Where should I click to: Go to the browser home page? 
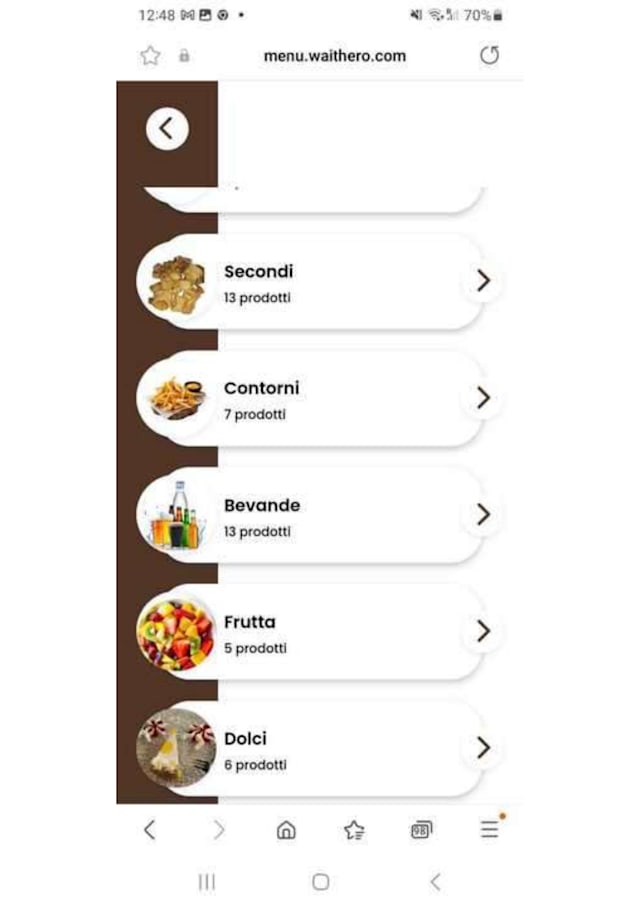[286, 830]
